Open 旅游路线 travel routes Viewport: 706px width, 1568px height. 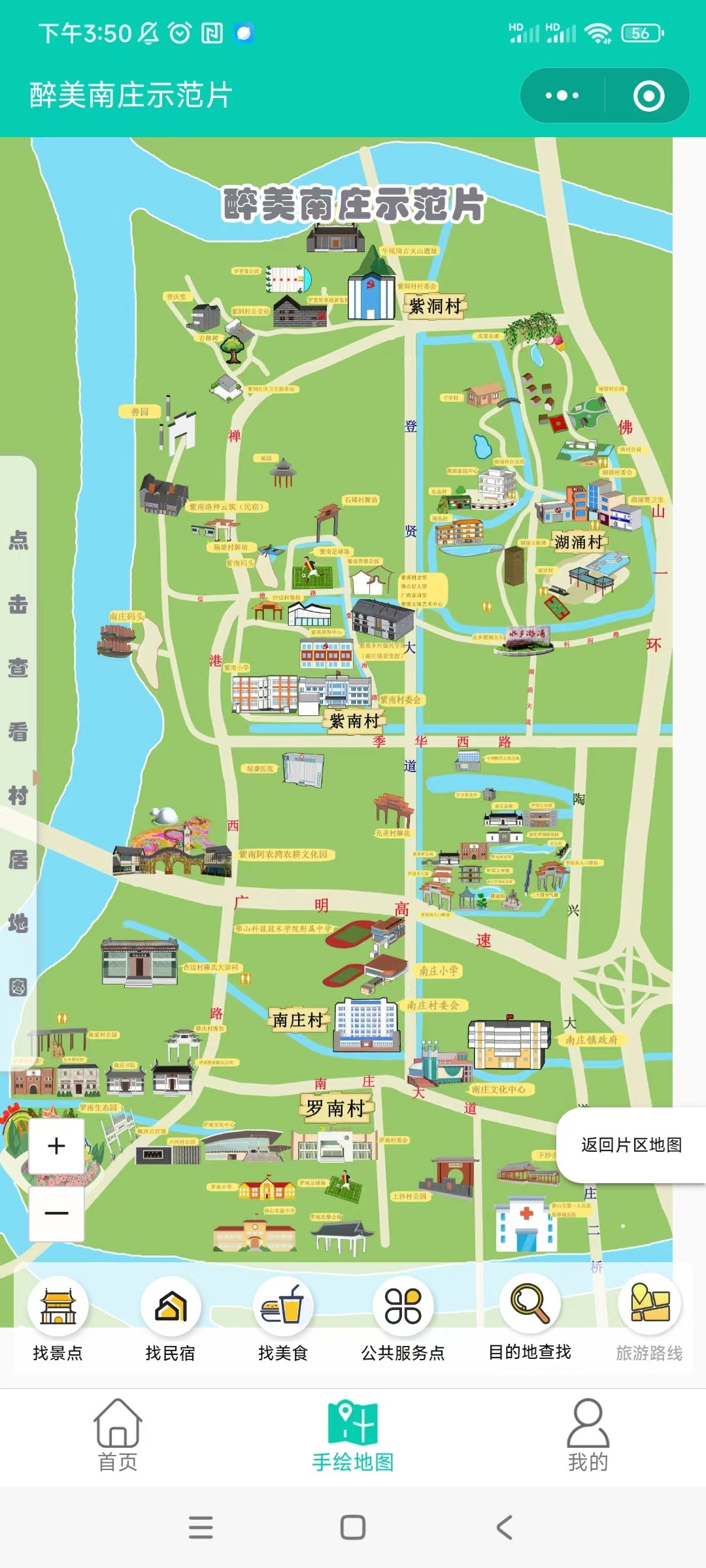[x=649, y=1318]
